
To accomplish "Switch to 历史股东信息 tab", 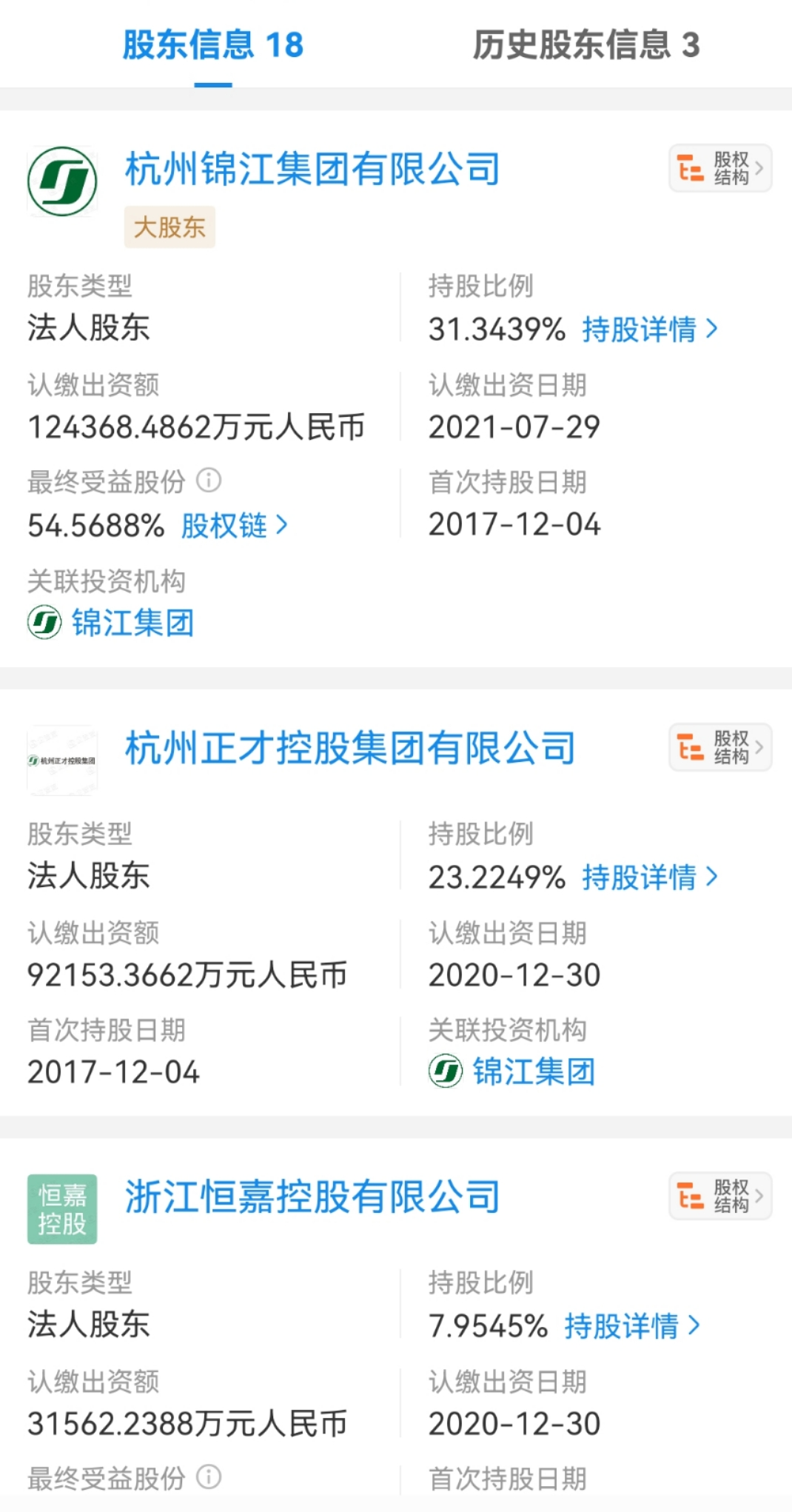I will coord(585,45).
